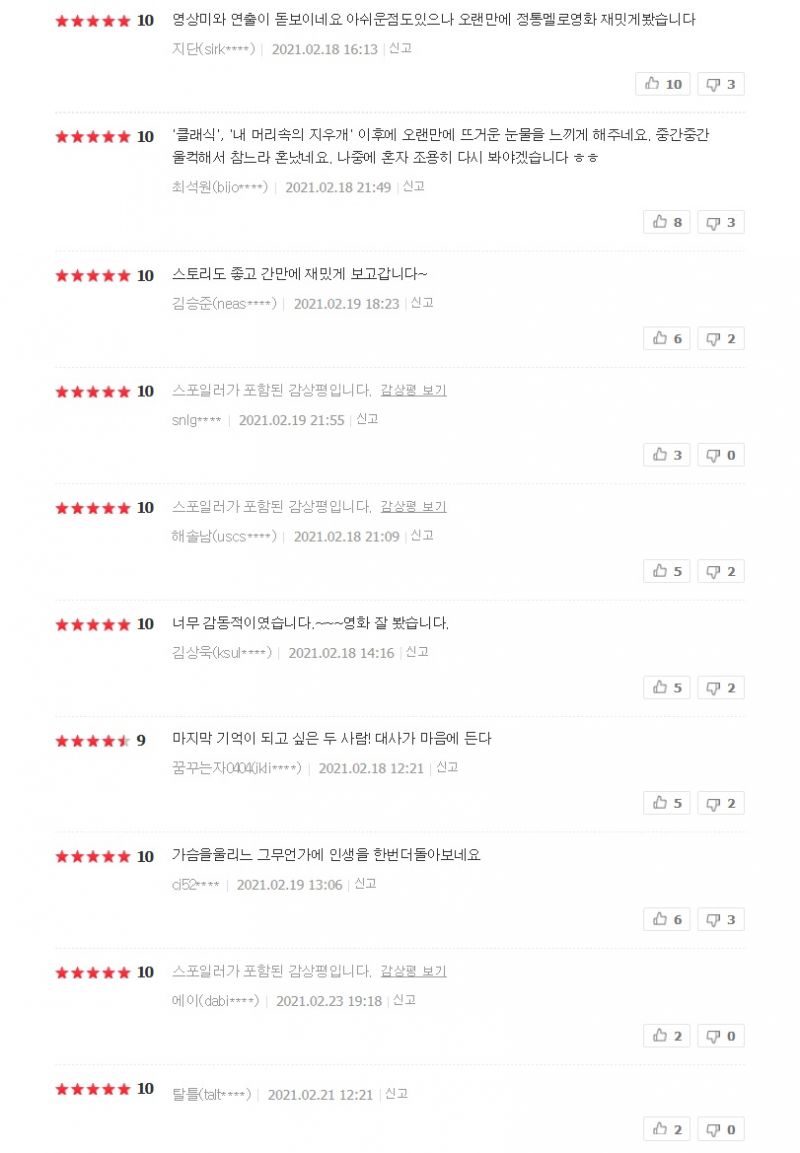View the spoiler review by 해솔남(uscs****)
Image resolution: width=800 pixels, height=1153 pixels.
413,507
